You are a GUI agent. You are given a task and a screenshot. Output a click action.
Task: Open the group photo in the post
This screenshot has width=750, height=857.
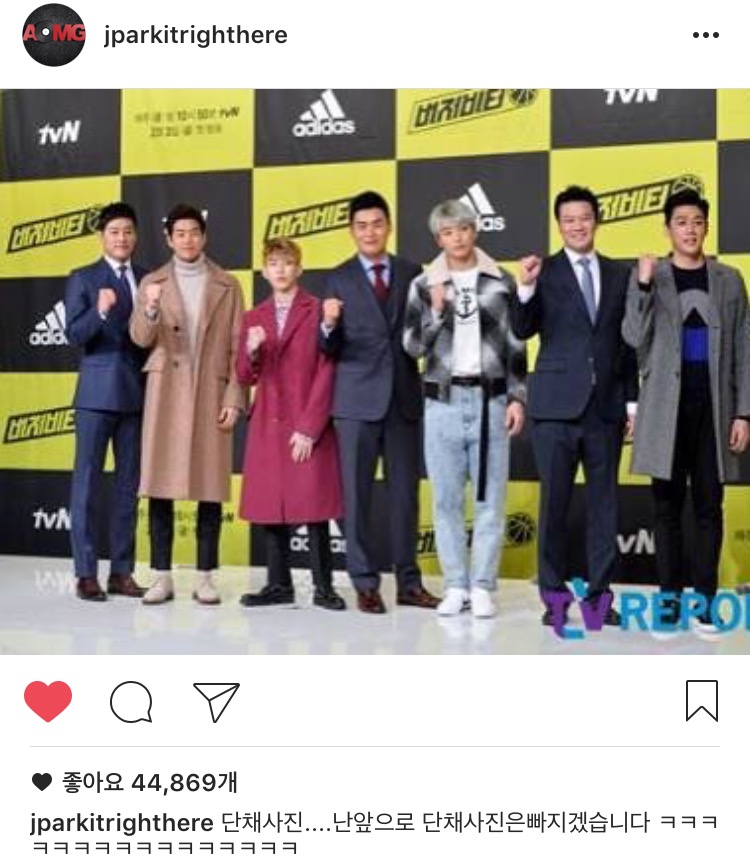point(375,370)
